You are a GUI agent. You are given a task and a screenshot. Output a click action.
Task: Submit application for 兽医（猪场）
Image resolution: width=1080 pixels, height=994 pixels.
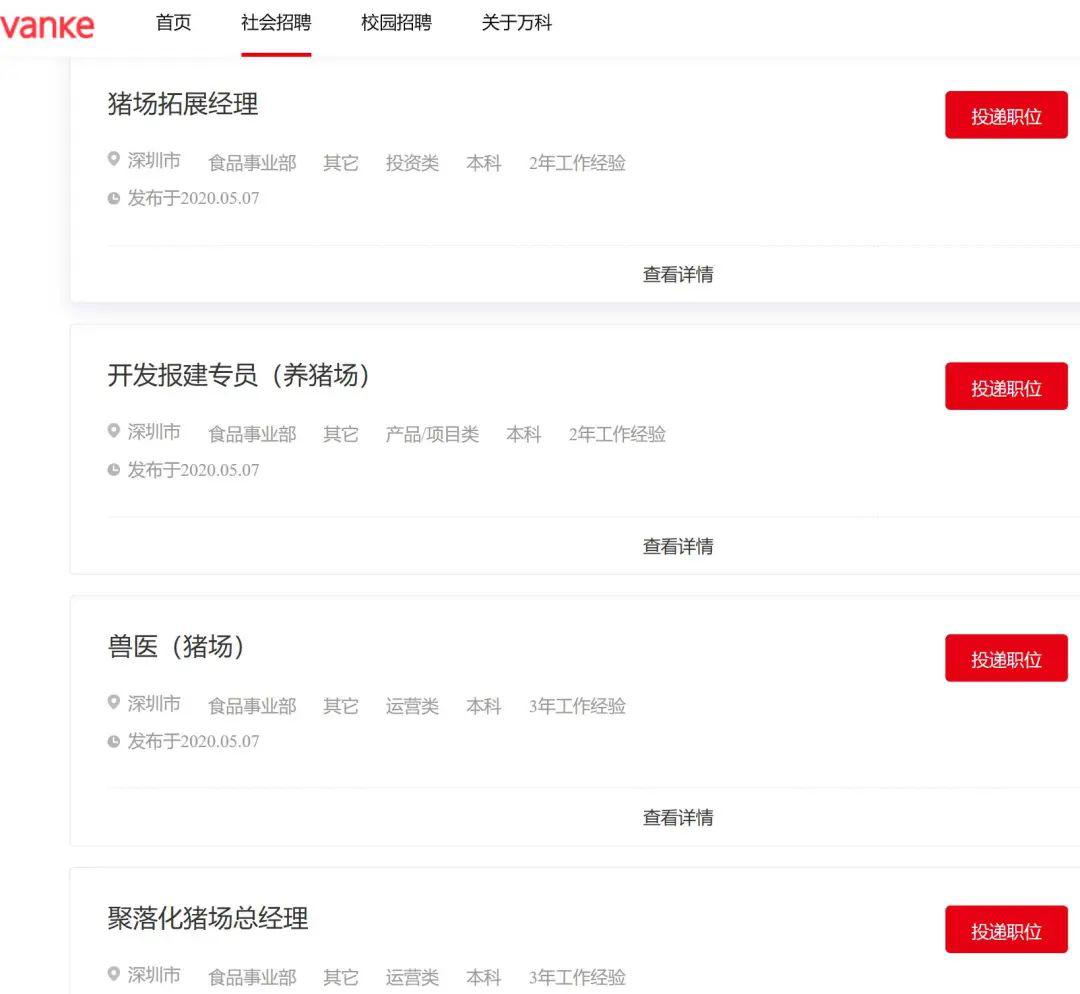click(1006, 659)
